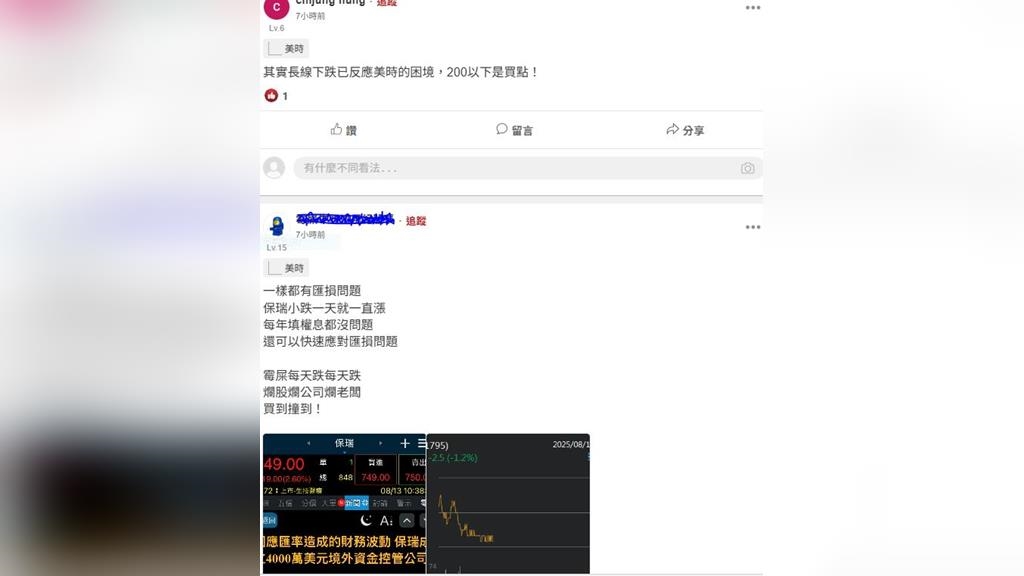Screen dimensions: 1024x576
Task: Open overflow menu on Chijung Hung's post
Action: [752, 8]
